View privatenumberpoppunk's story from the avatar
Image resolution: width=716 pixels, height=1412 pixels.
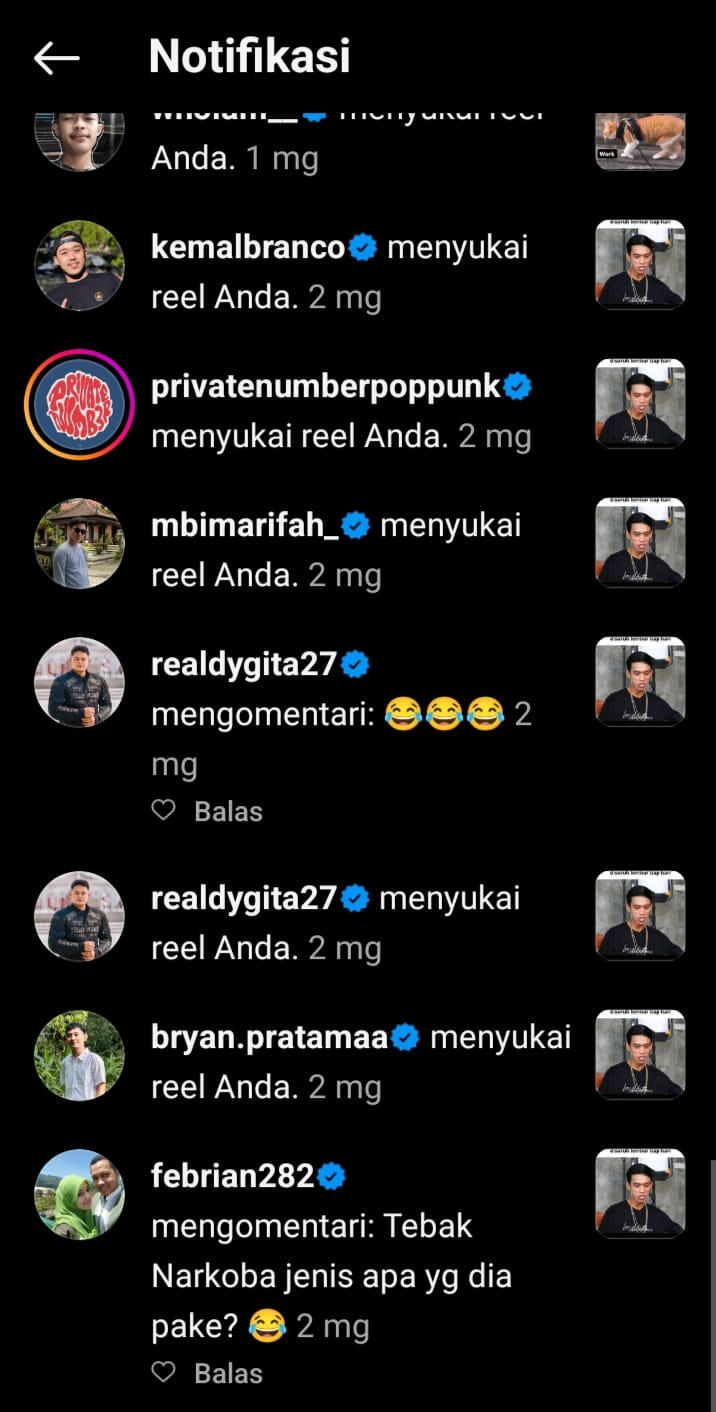pyautogui.click(x=80, y=404)
